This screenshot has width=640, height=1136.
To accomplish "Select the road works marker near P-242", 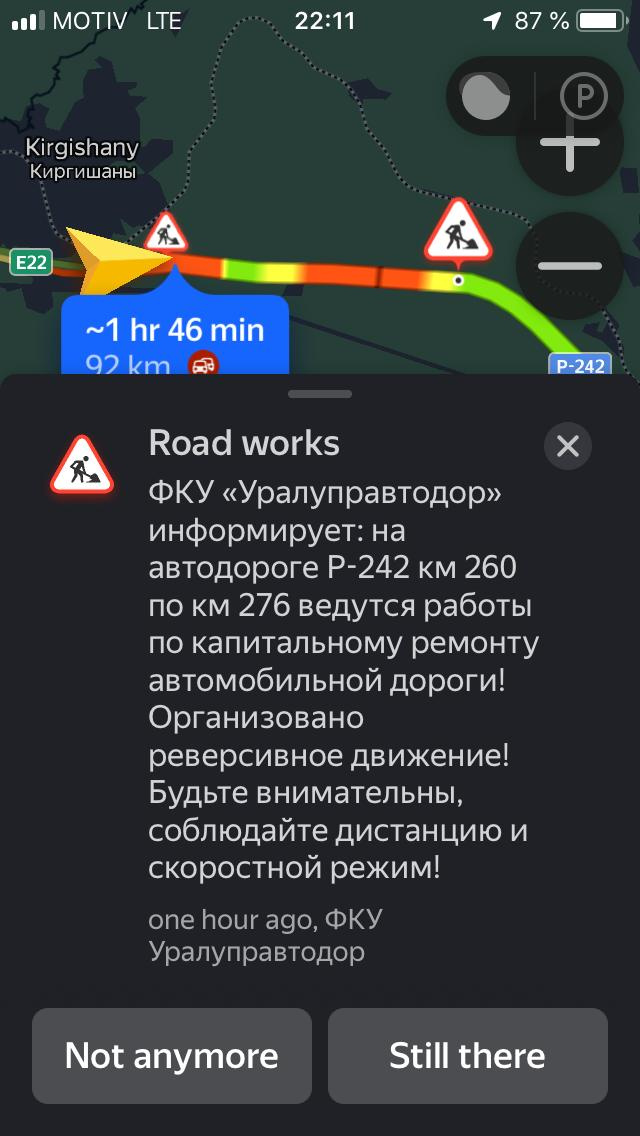I will point(458,233).
